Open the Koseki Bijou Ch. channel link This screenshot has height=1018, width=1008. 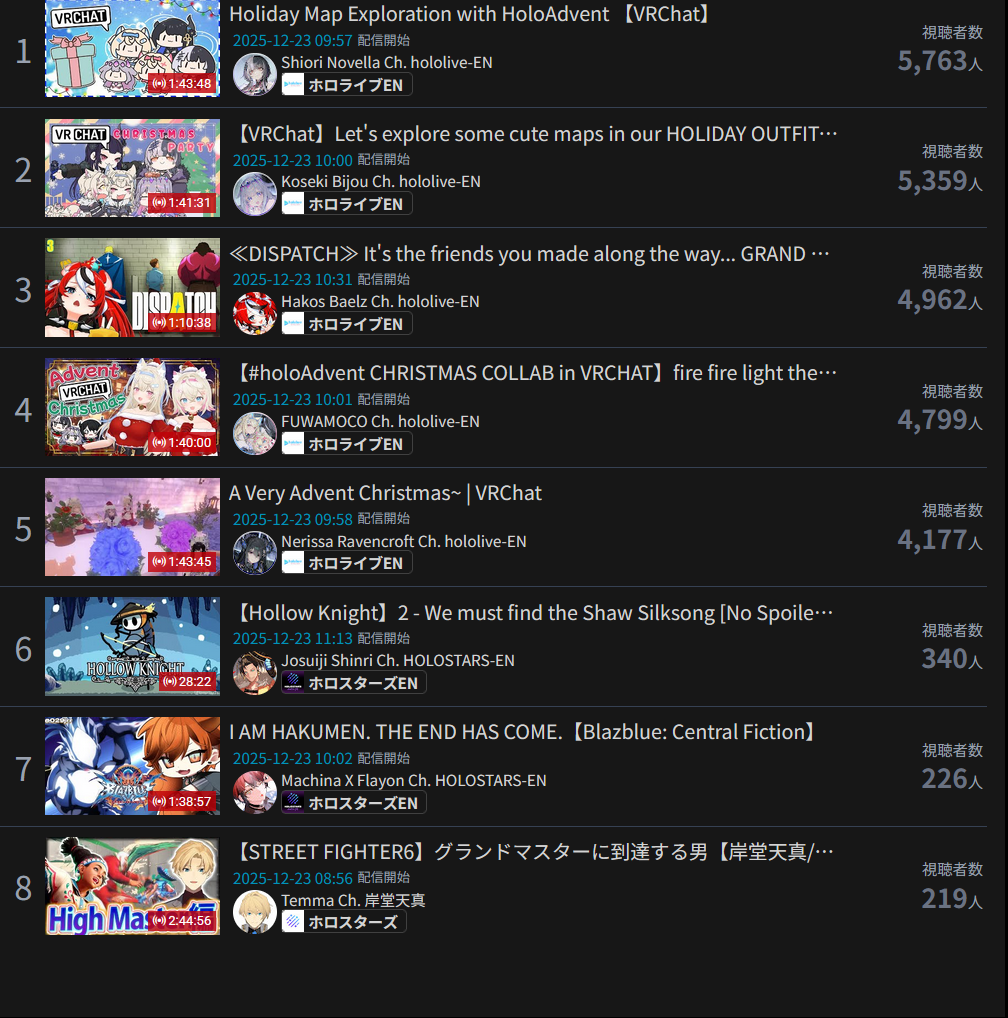[380, 182]
